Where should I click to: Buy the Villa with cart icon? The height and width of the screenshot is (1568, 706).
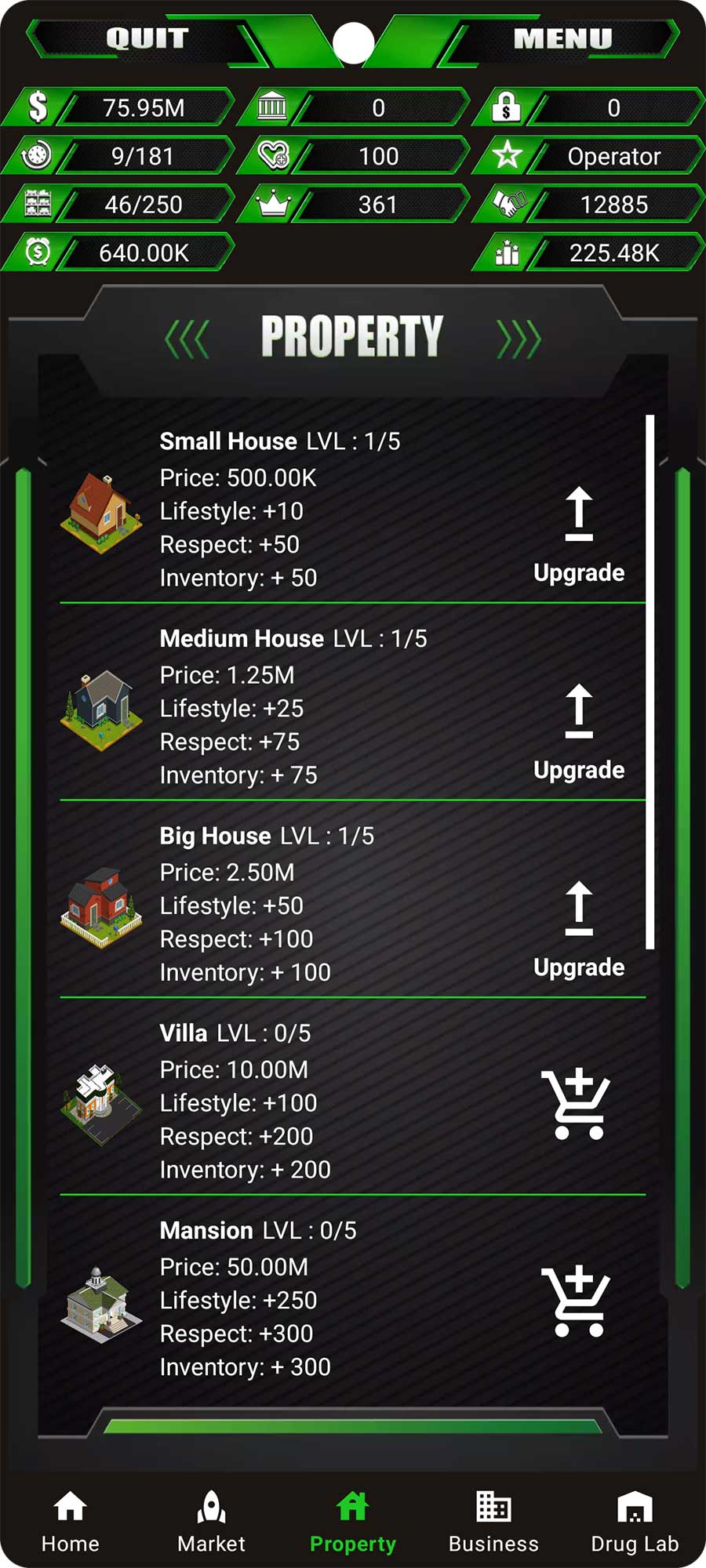click(577, 1104)
